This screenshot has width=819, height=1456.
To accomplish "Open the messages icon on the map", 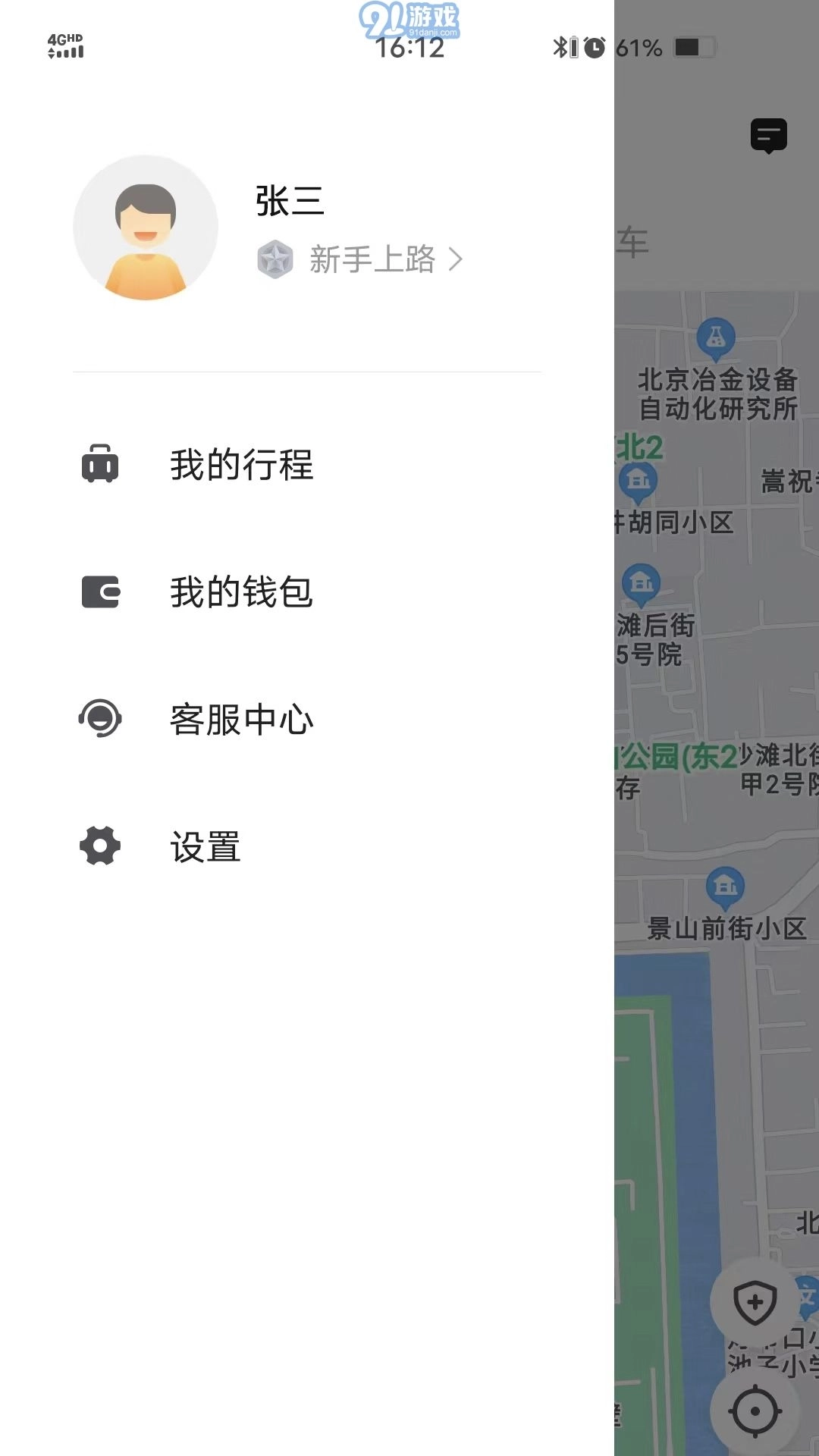I will pyautogui.click(x=768, y=136).
